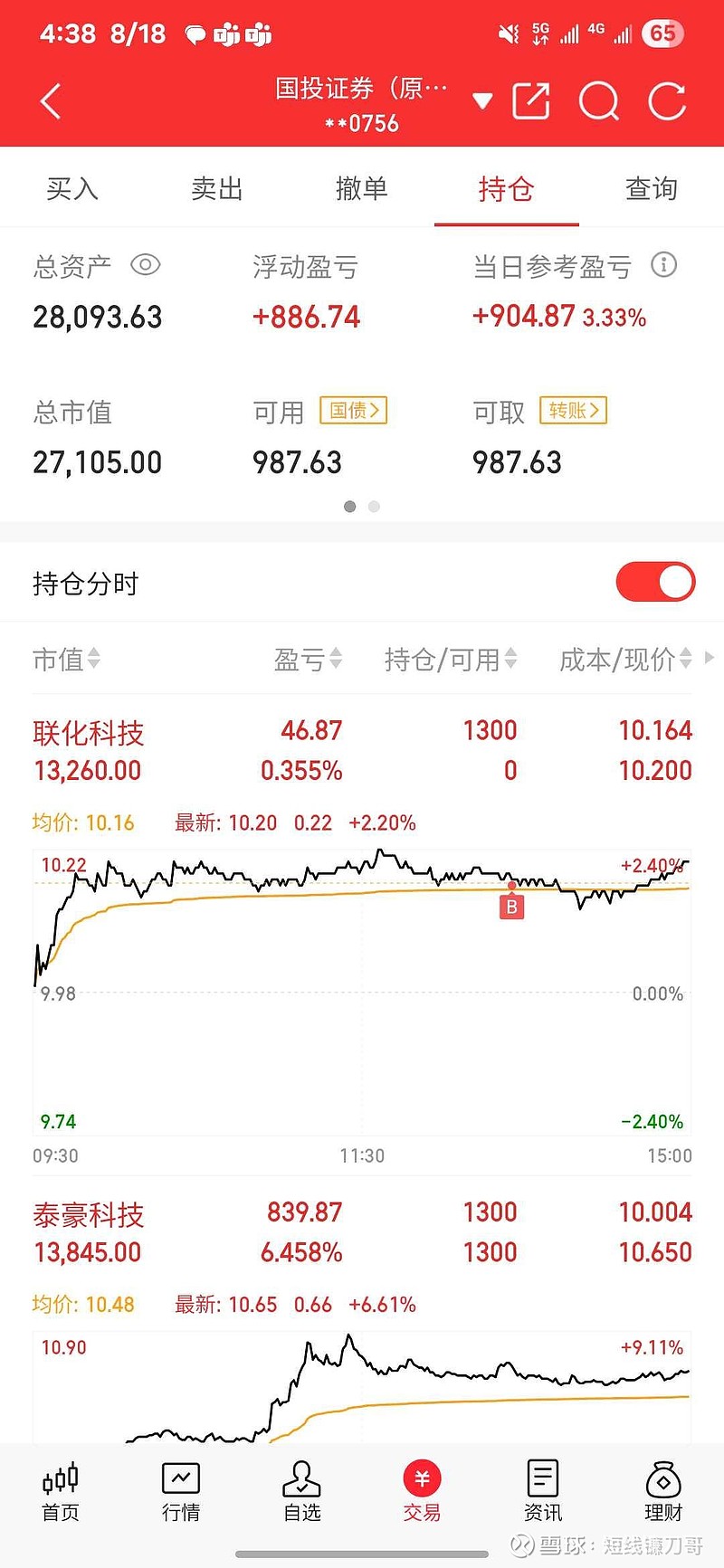Image resolution: width=724 pixels, height=1568 pixels.
Task: Turn off the 持仓分时 switch
Action: click(655, 582)
